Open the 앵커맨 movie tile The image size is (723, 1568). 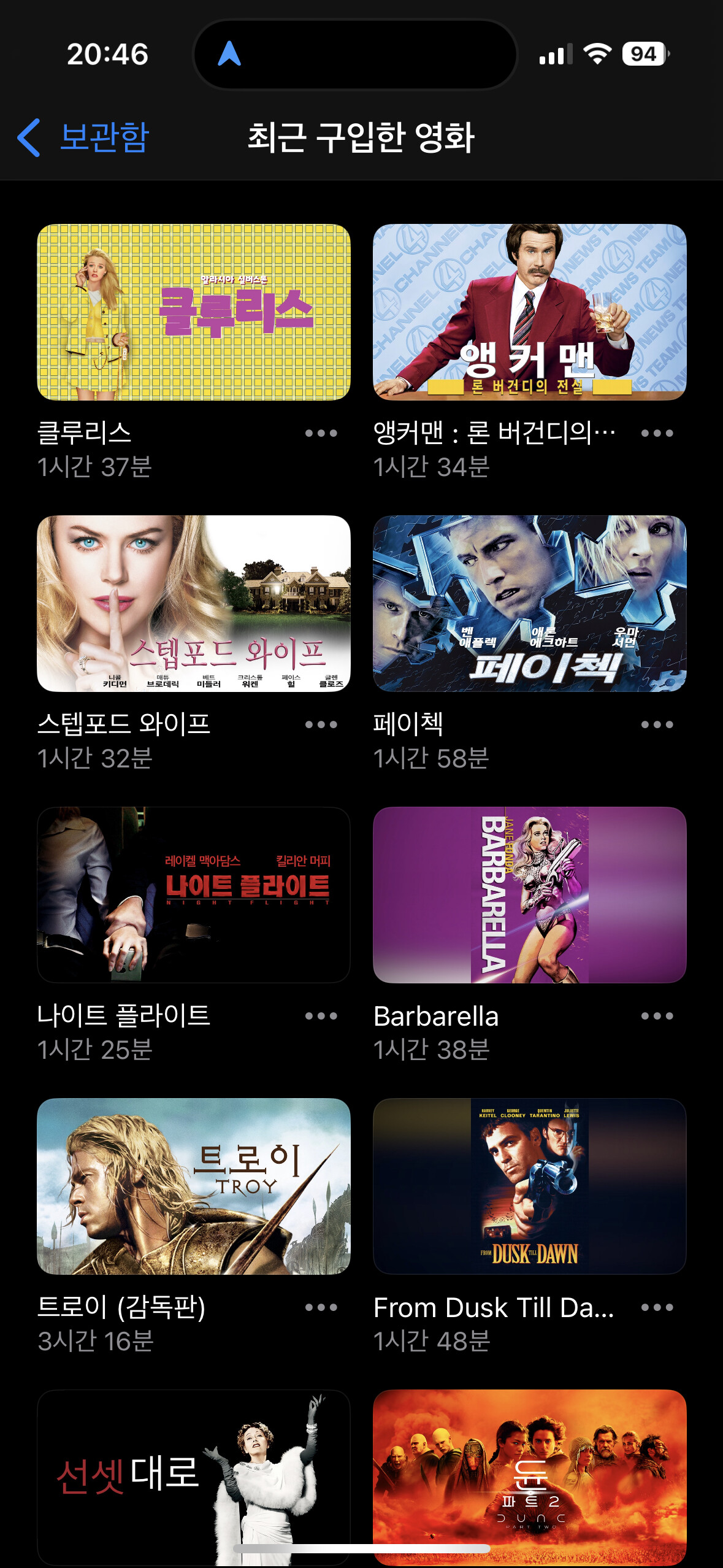point(529,312)
